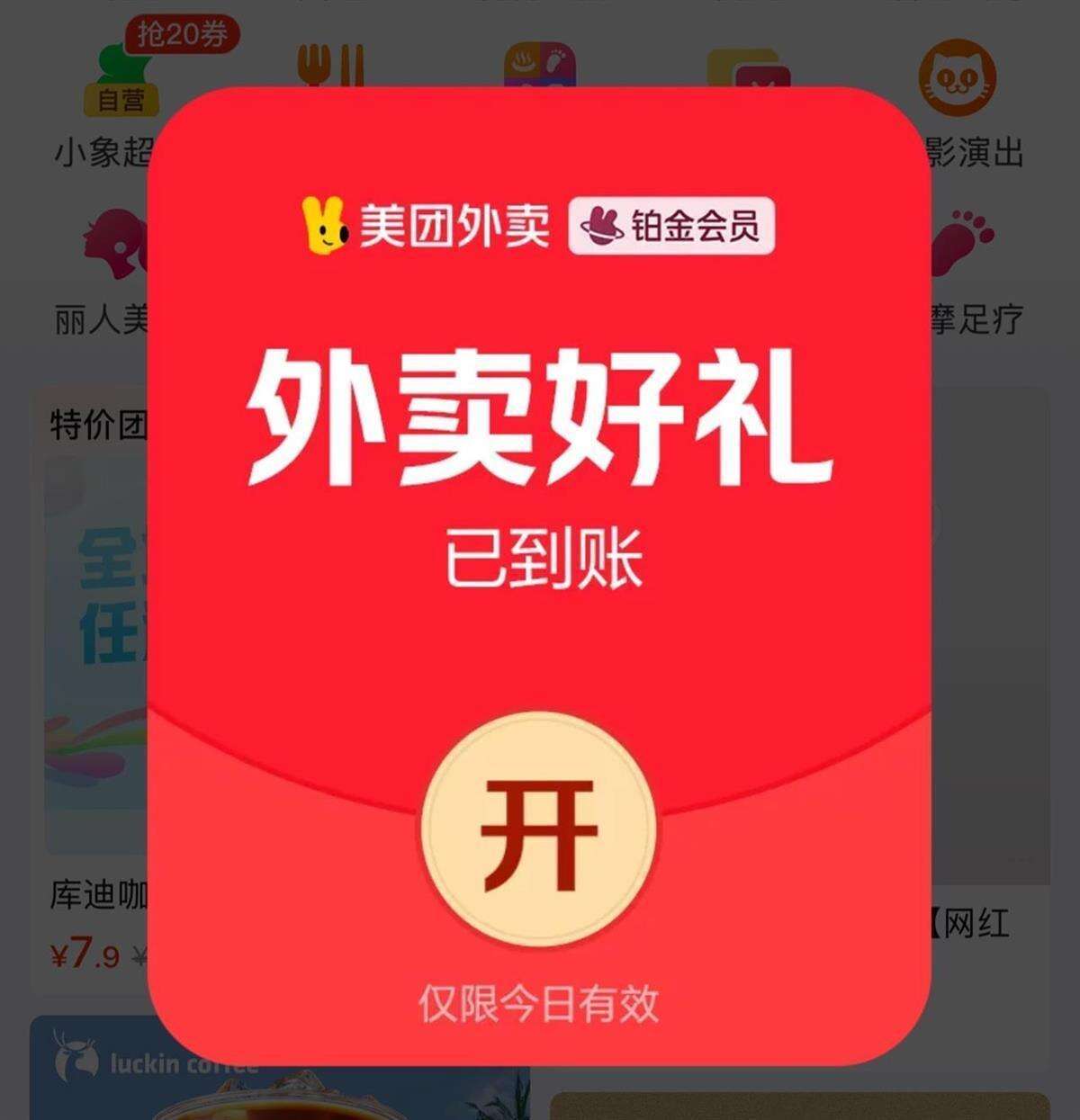Image resolution: width=1080 pixels, height=1120 pixels.
Task: Open the red envelope with 开 button
Action: click(538, 832)
